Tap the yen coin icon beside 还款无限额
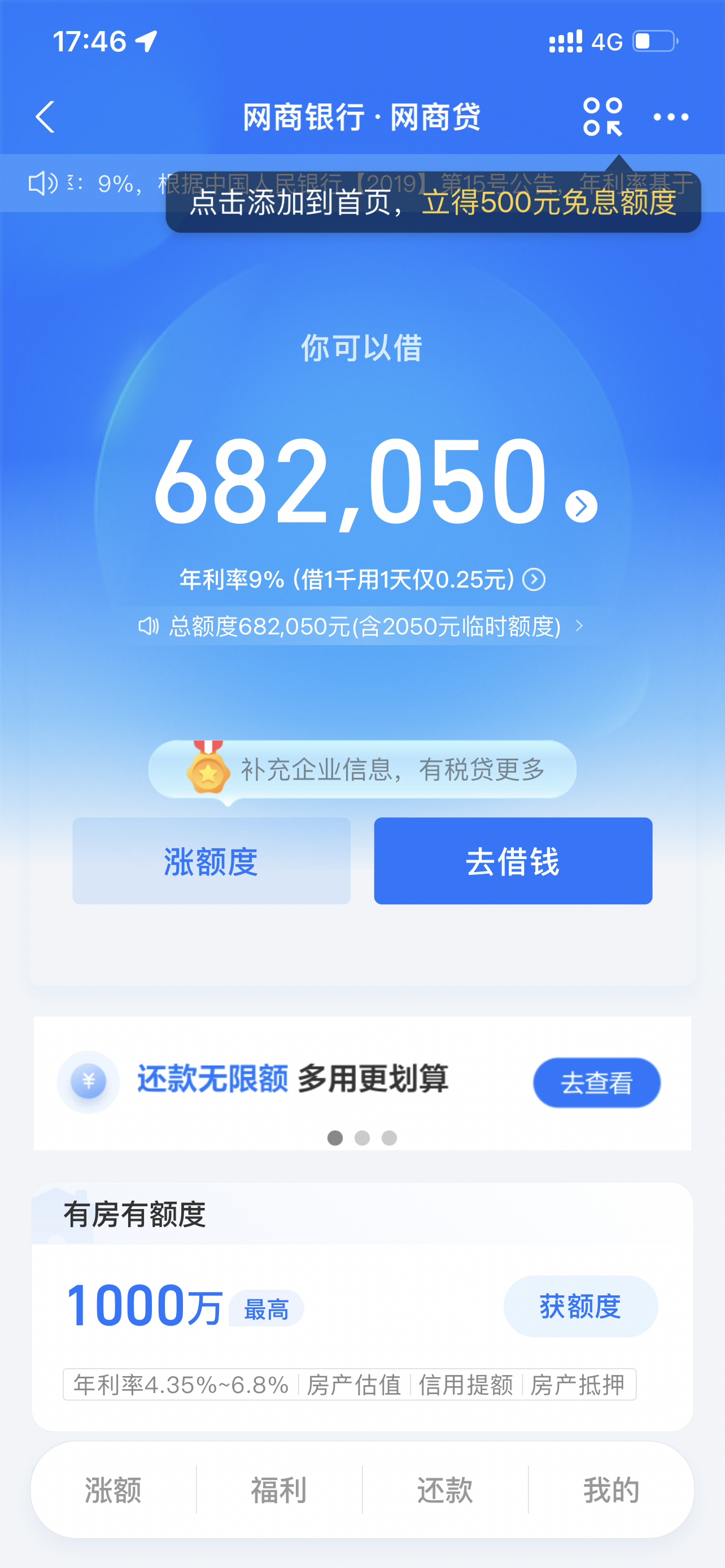The image size is (725, 1568). click(x=88, y=1082)
